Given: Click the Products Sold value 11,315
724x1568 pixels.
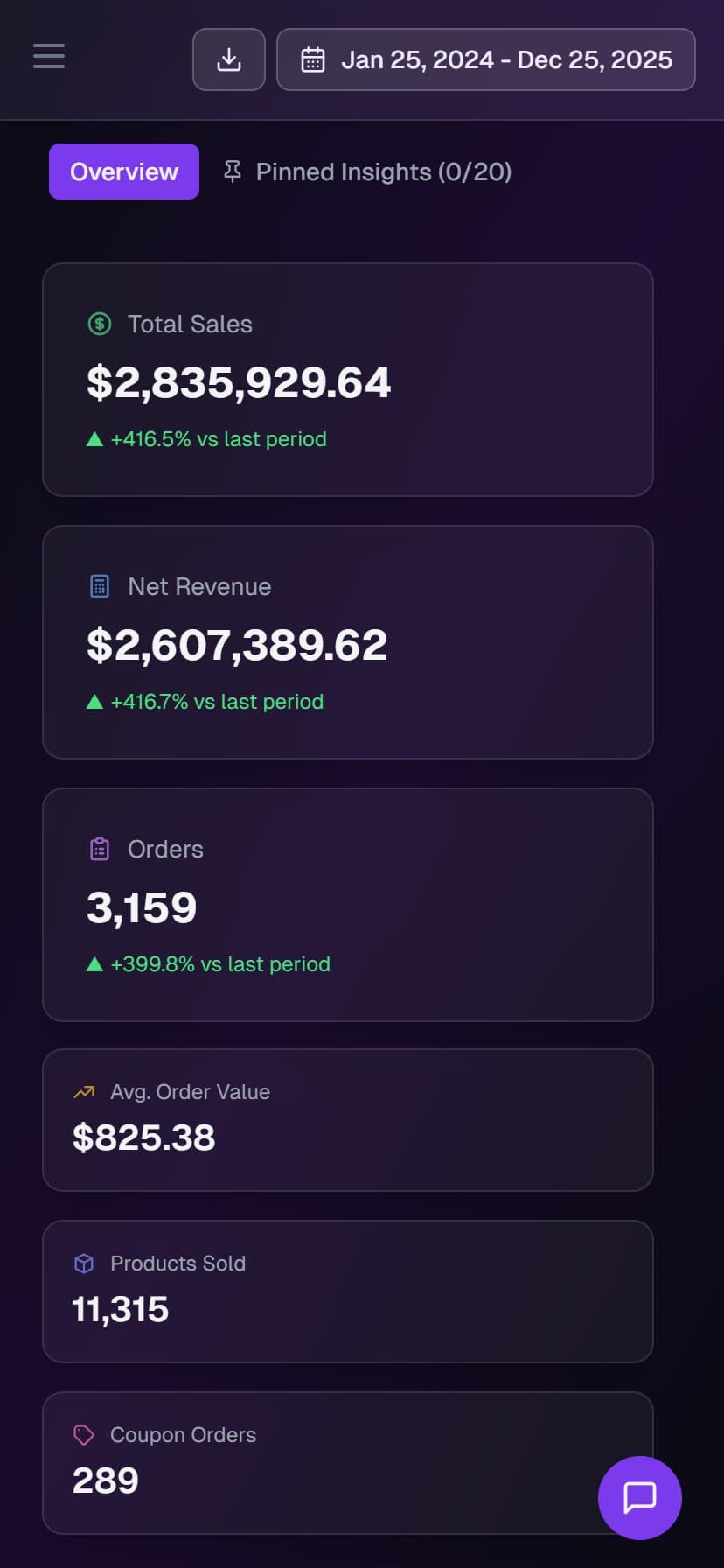Looking at the screenshot, I should [x=121, y=1308].
